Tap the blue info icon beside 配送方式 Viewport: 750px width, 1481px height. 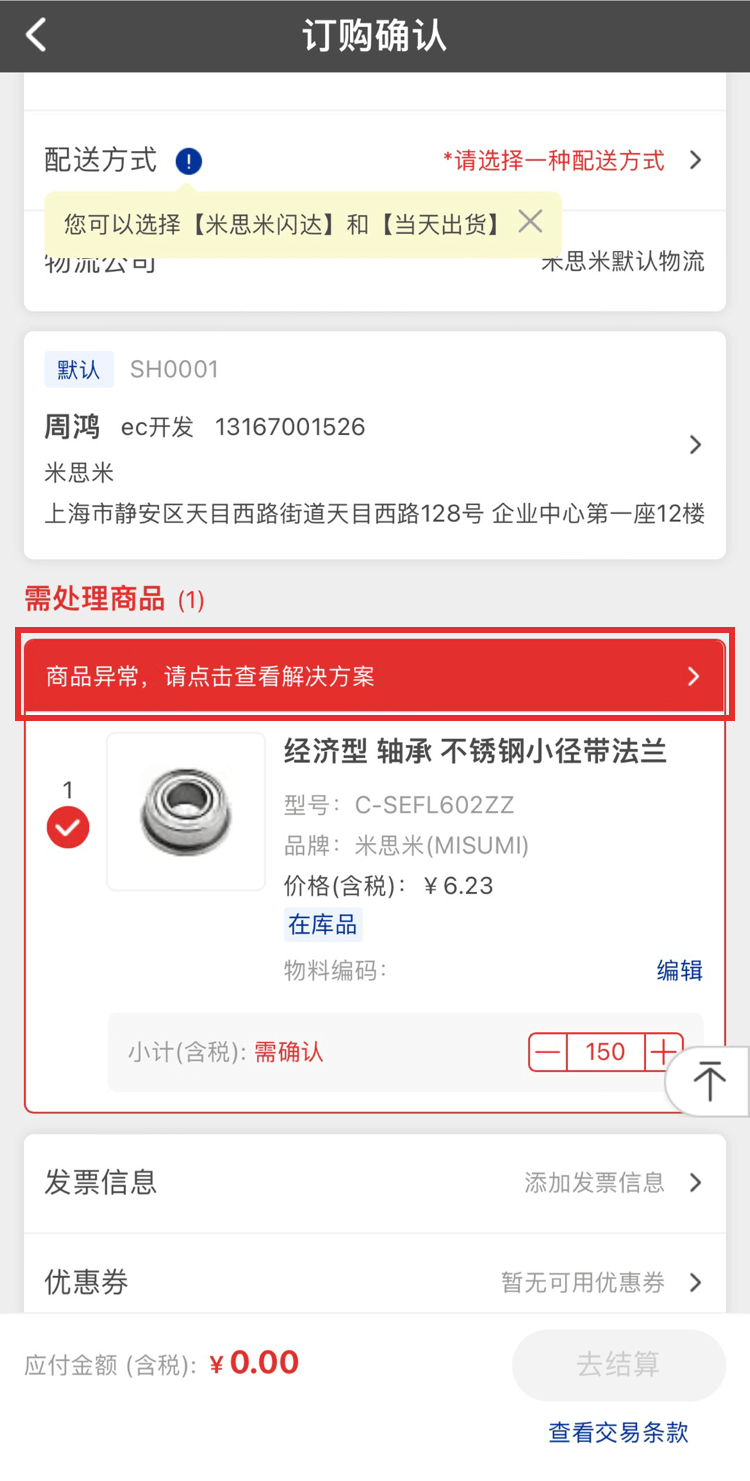tap(188, 161)
